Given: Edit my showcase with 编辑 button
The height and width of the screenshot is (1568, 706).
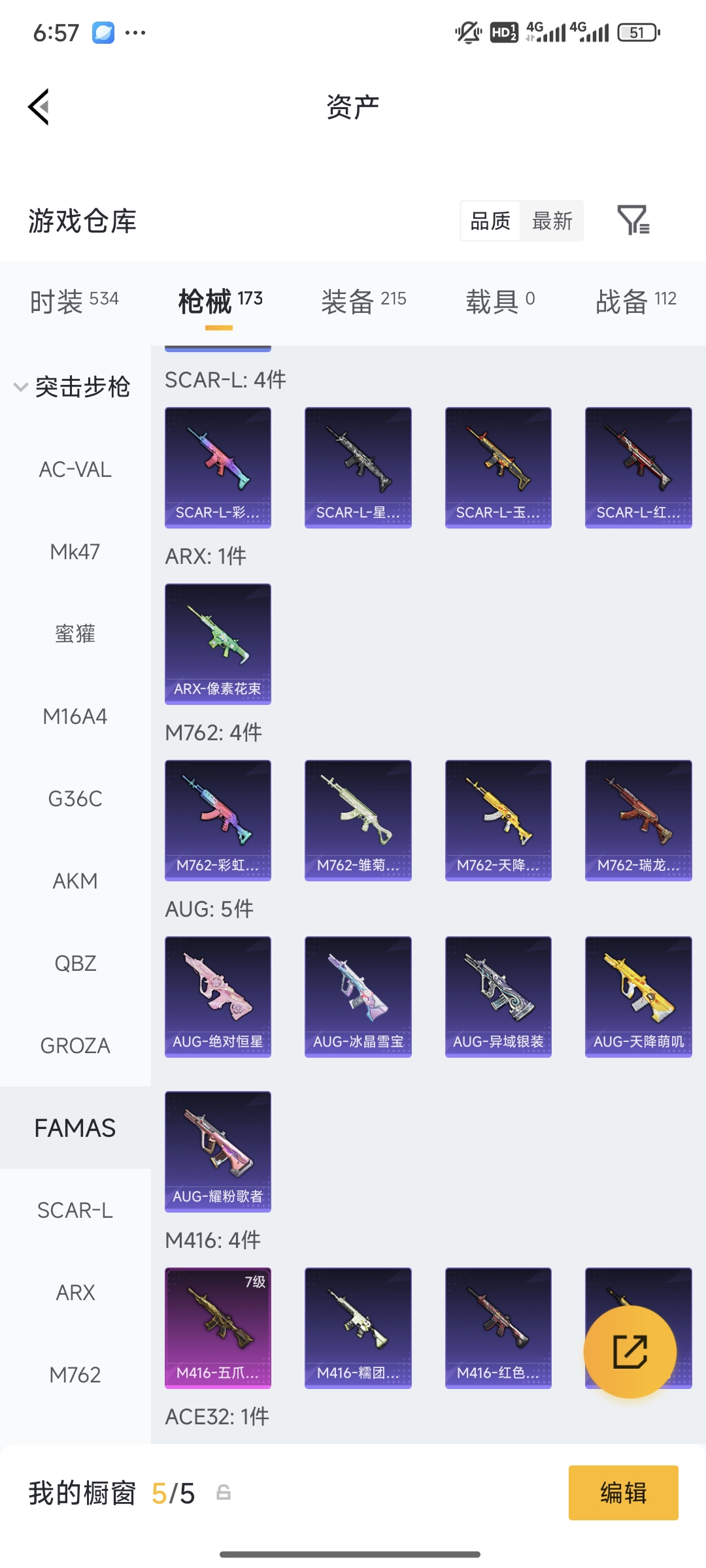Looking at the screenshot, I should 623,1493.
